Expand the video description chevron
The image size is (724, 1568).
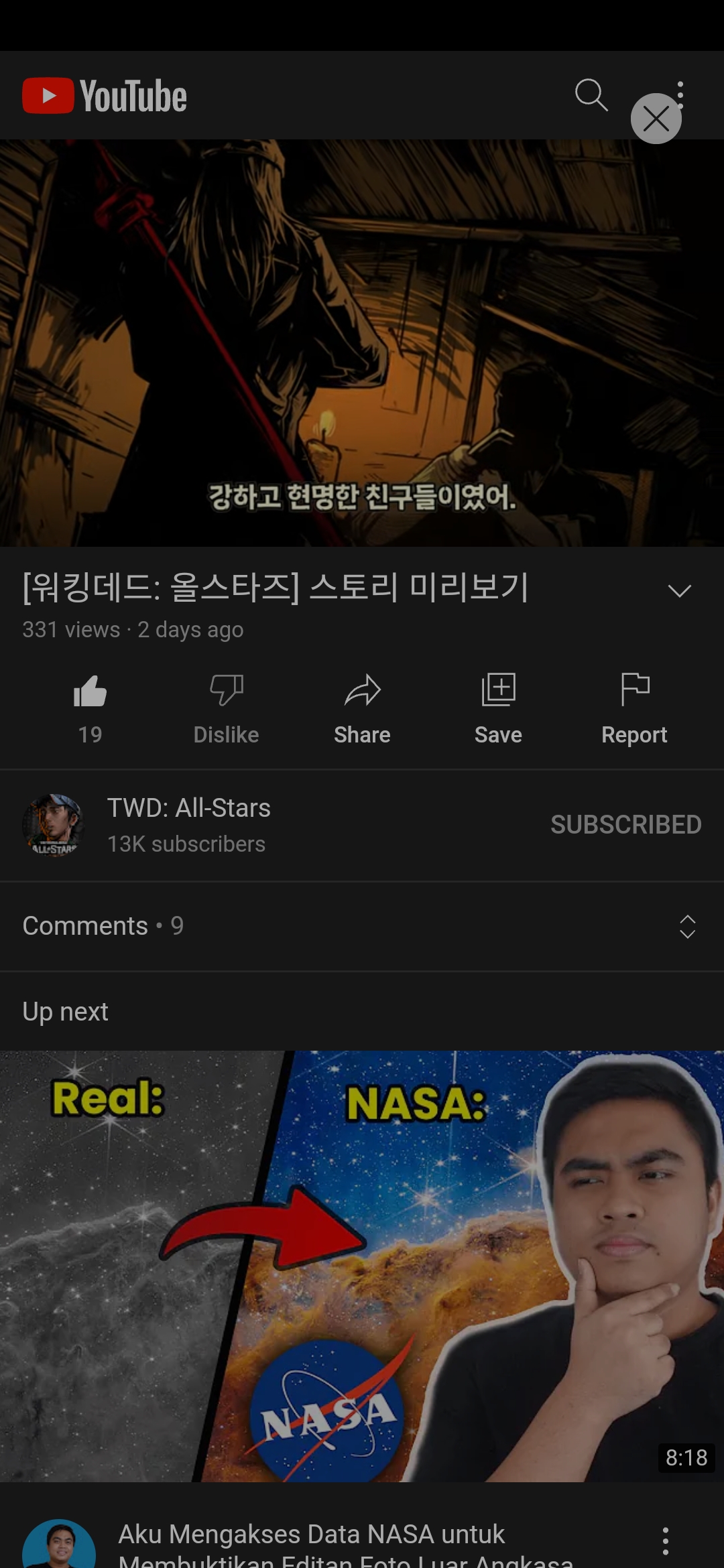pos(679,590)
